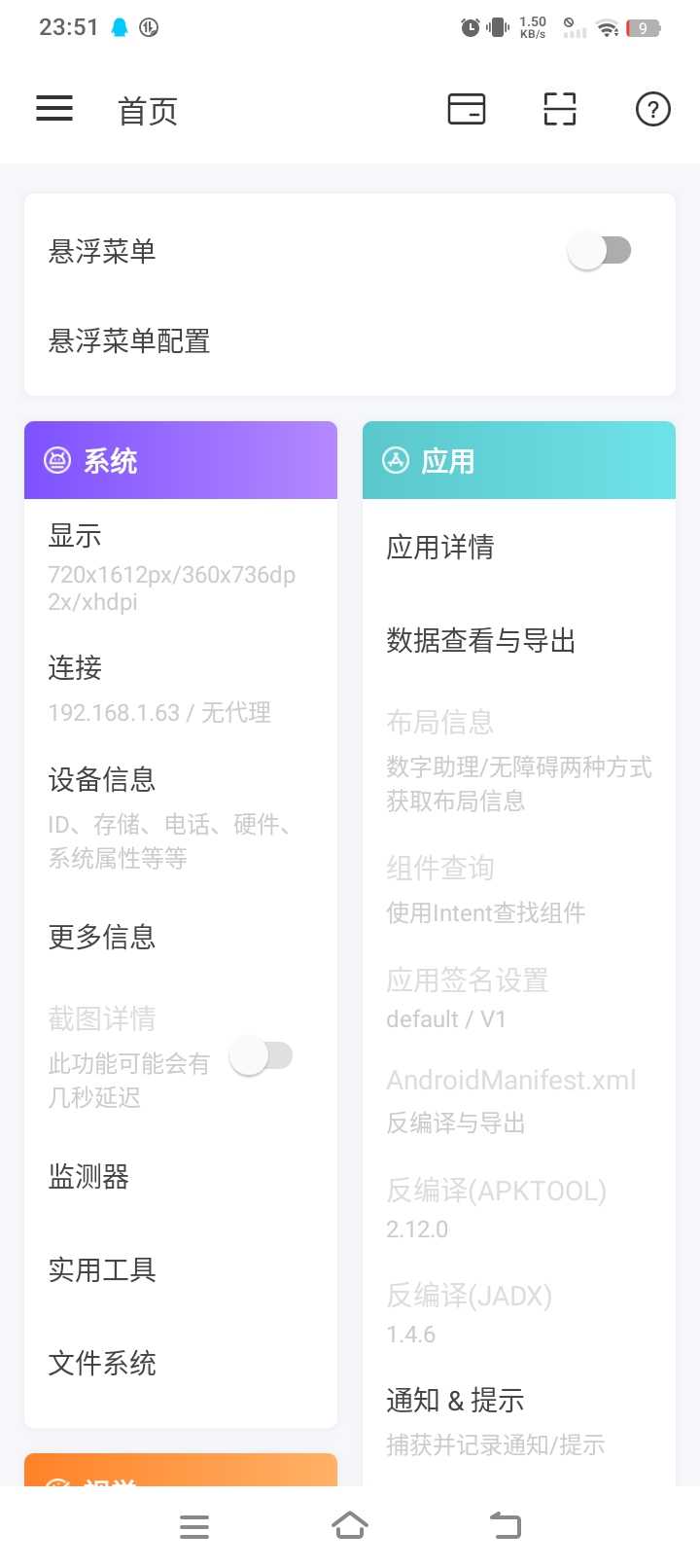Open 数据查看与导出 row

(481, 641)
